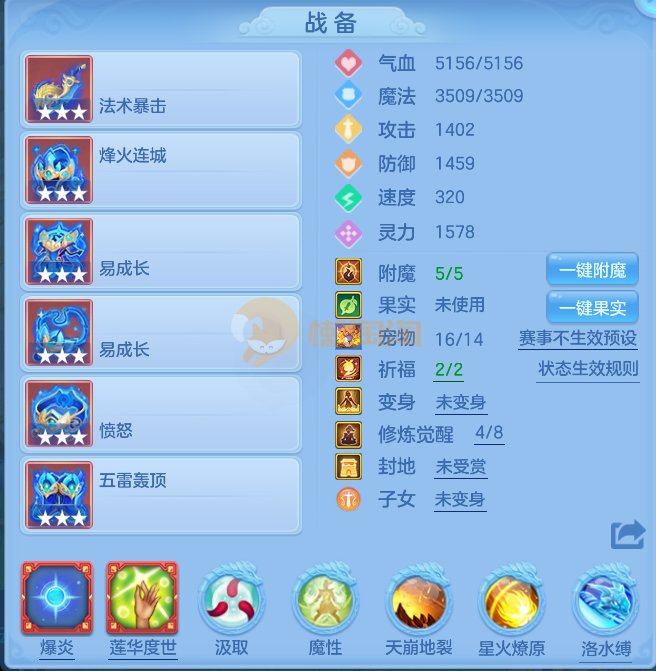Select the 莲华度世 skill
The width and height of the screenshot is (656, 671).
click(142, 599)
